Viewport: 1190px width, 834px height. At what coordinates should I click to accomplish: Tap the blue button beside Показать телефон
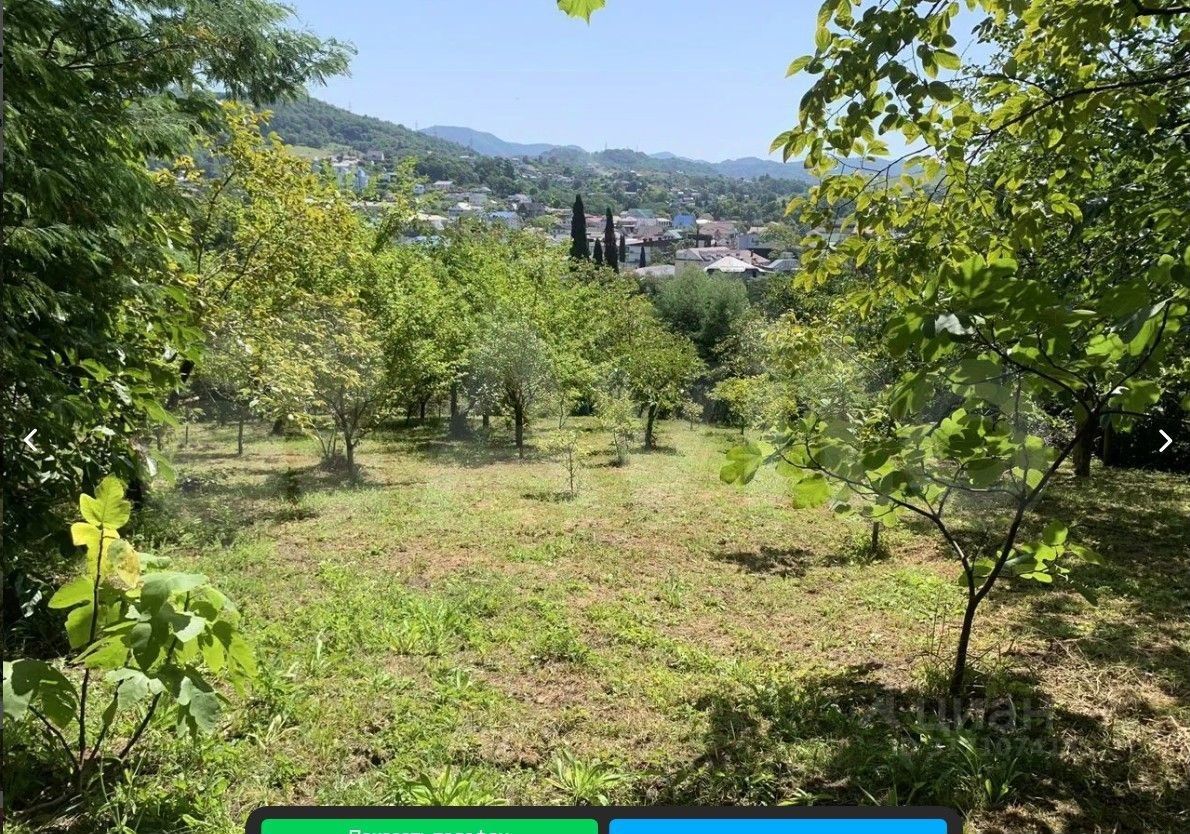(x=777, y=827)
